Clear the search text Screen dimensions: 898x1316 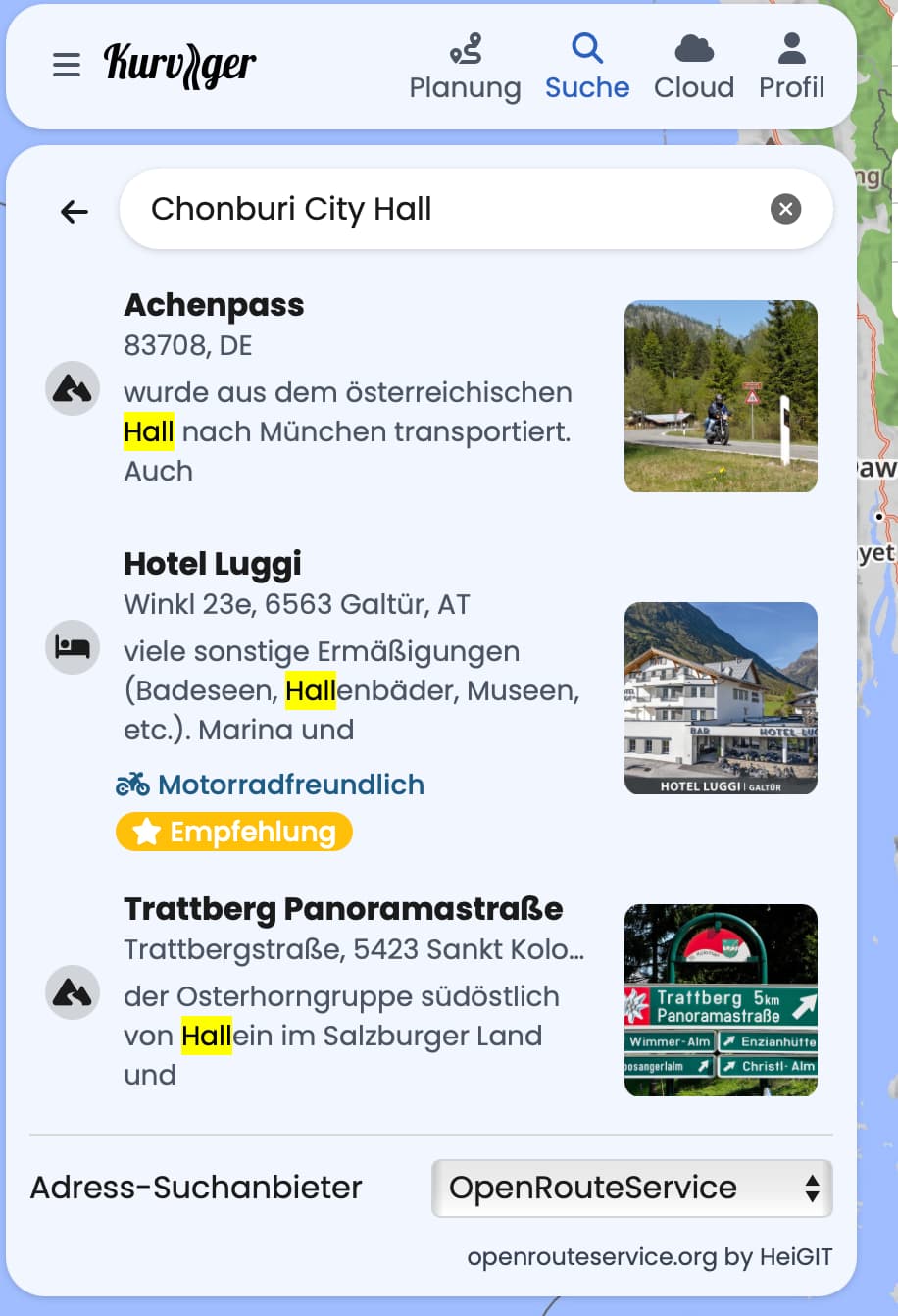coord(785,209)
